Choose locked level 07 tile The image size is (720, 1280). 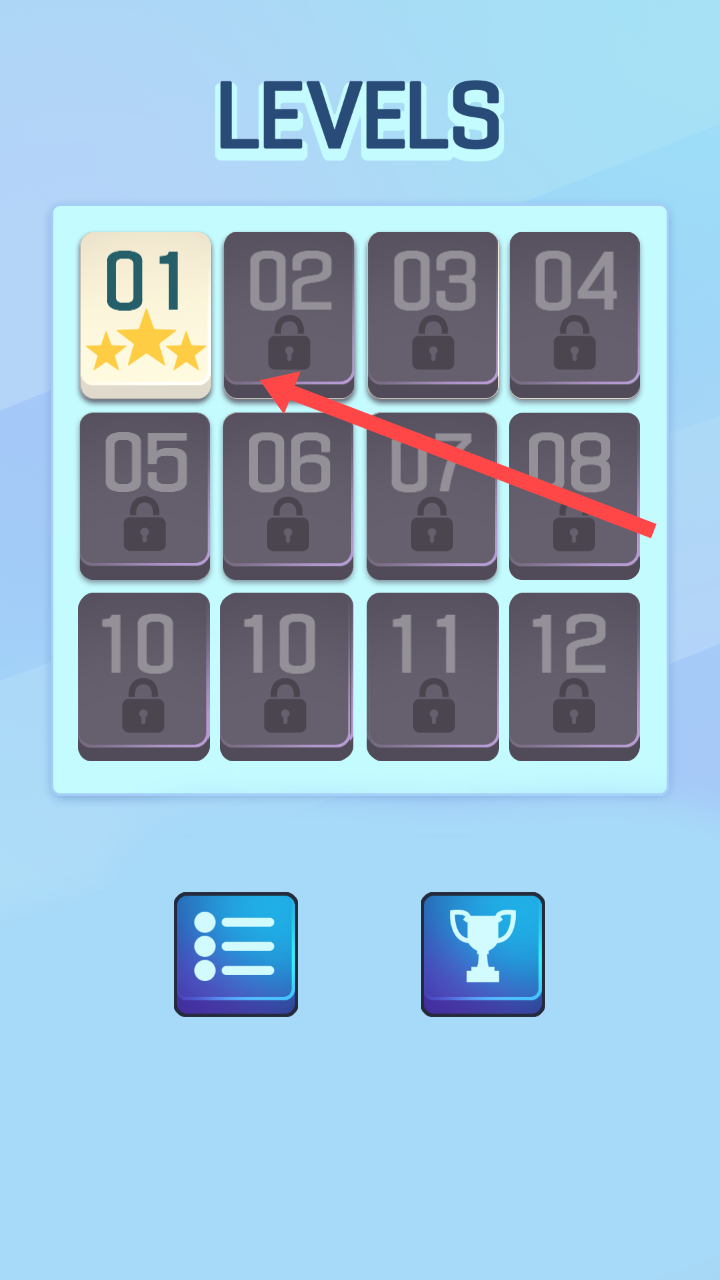coord(432,493)
